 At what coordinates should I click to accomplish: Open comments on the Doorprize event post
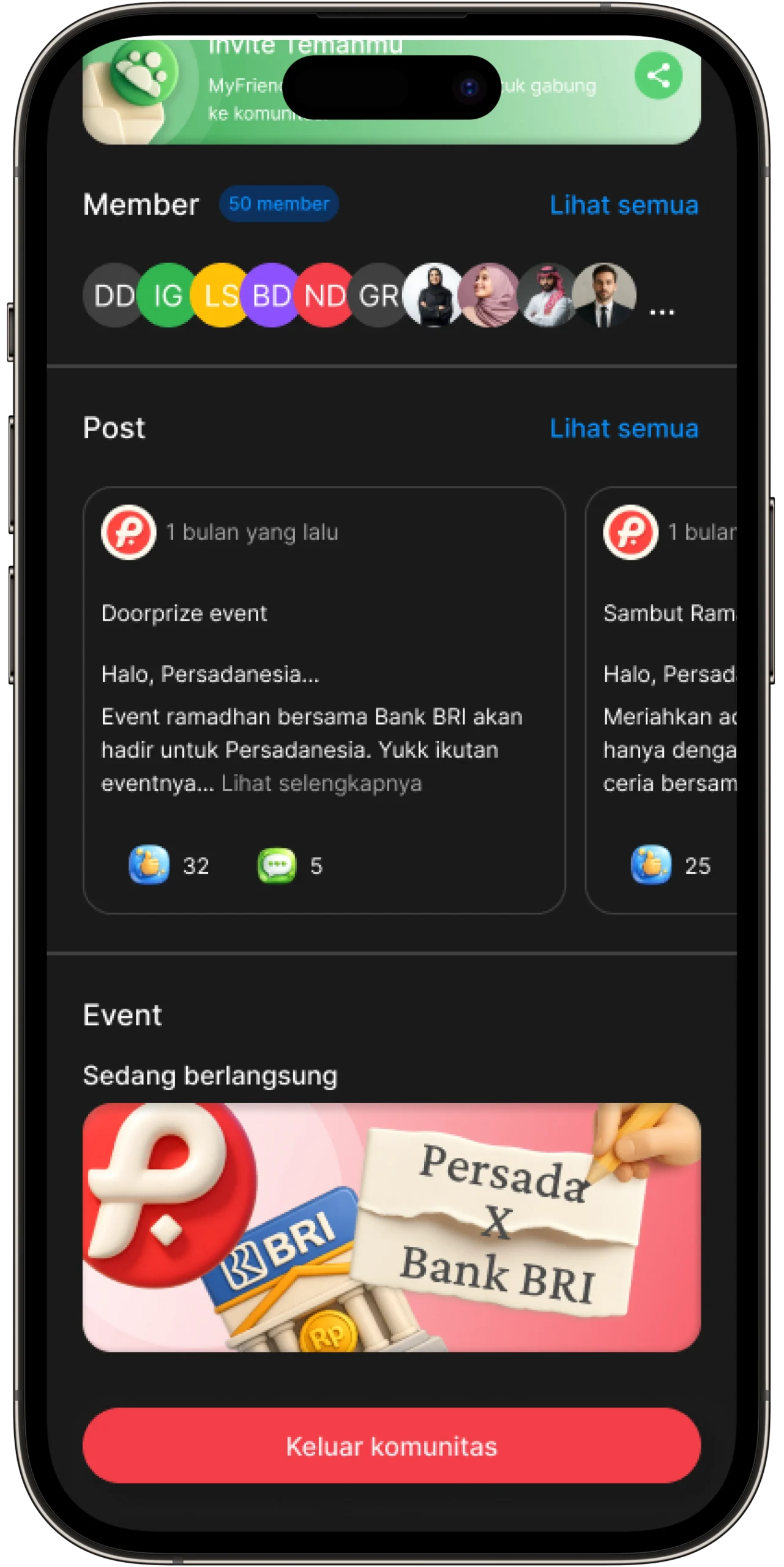click(277, 865)
